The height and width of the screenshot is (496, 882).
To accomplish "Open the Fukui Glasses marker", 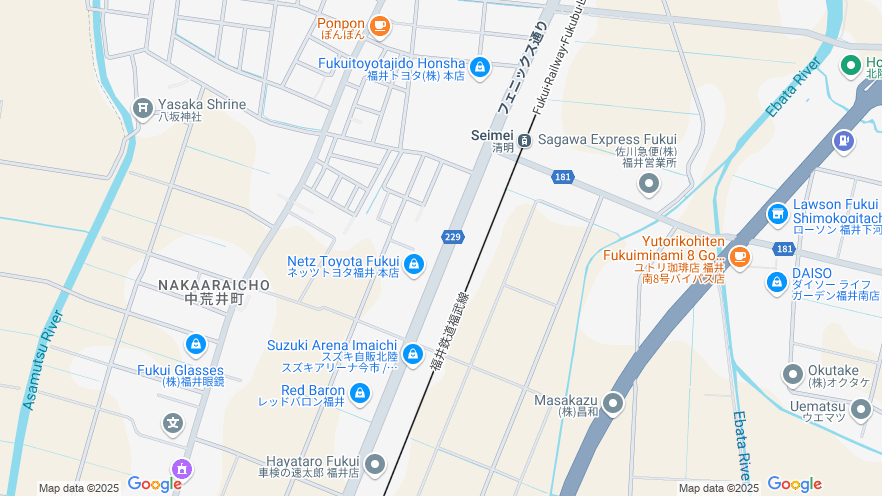I will click(195, 346).
